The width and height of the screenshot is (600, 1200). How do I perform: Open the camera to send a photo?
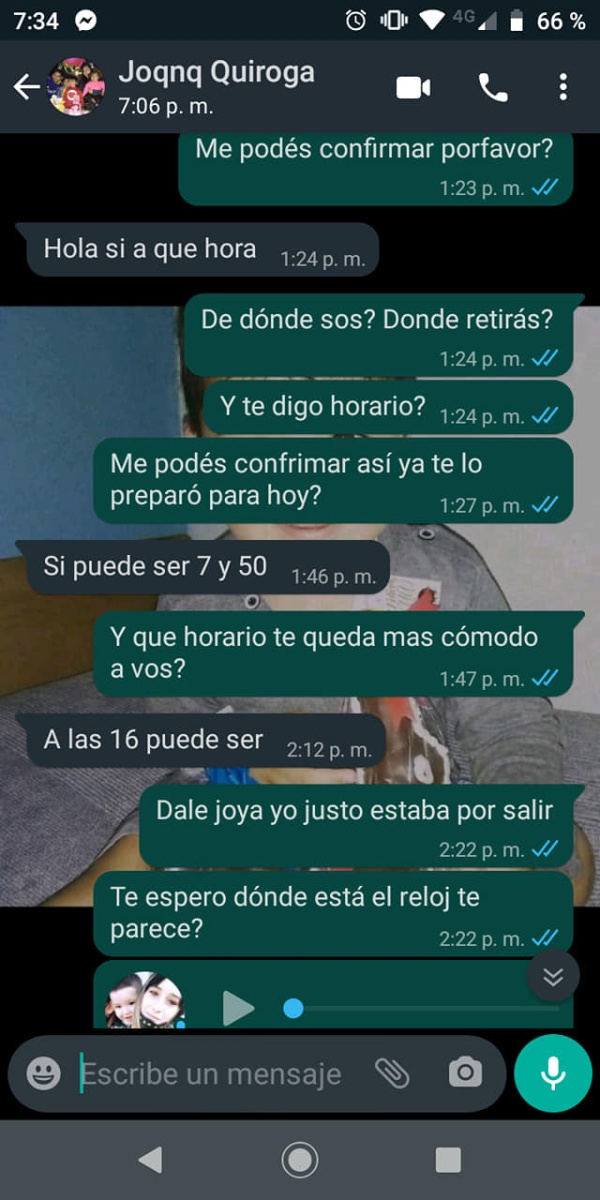pos(464,1074)
